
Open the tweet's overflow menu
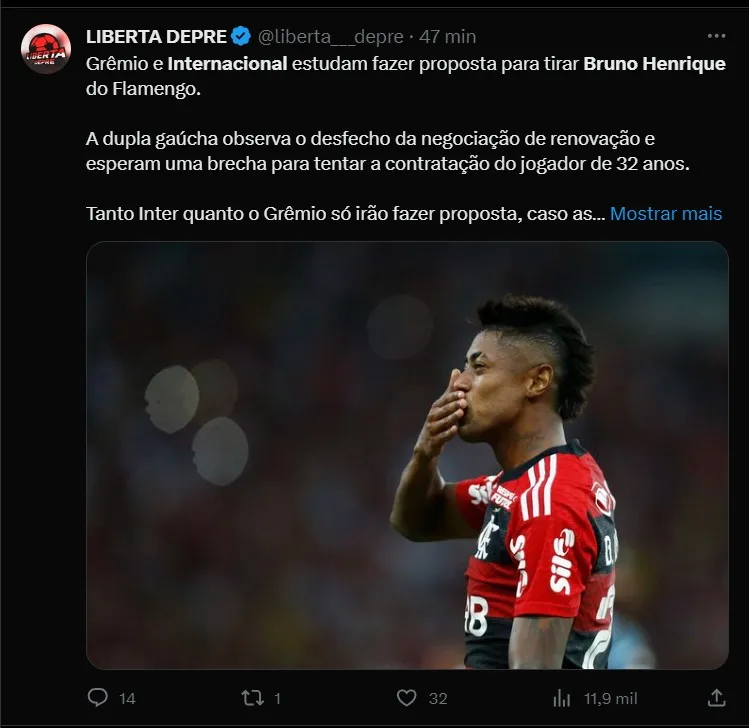[x=716, y=36]
